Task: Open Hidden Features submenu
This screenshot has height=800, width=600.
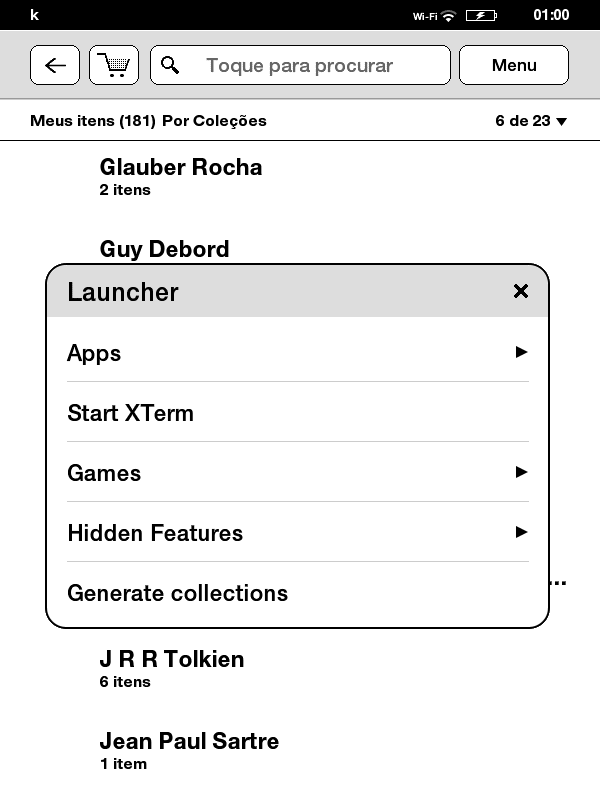Action: (x=297, y=533)
